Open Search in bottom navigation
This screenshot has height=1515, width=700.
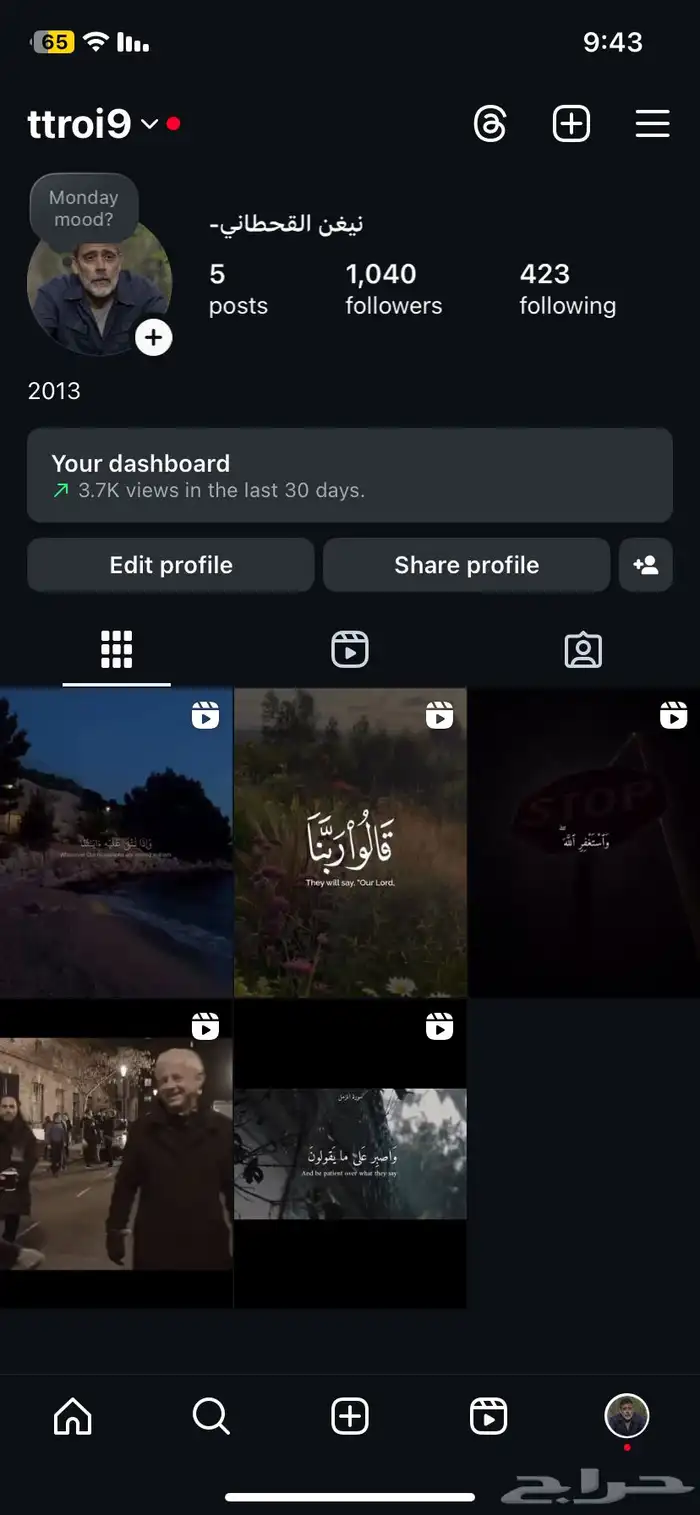point(211,1416)
